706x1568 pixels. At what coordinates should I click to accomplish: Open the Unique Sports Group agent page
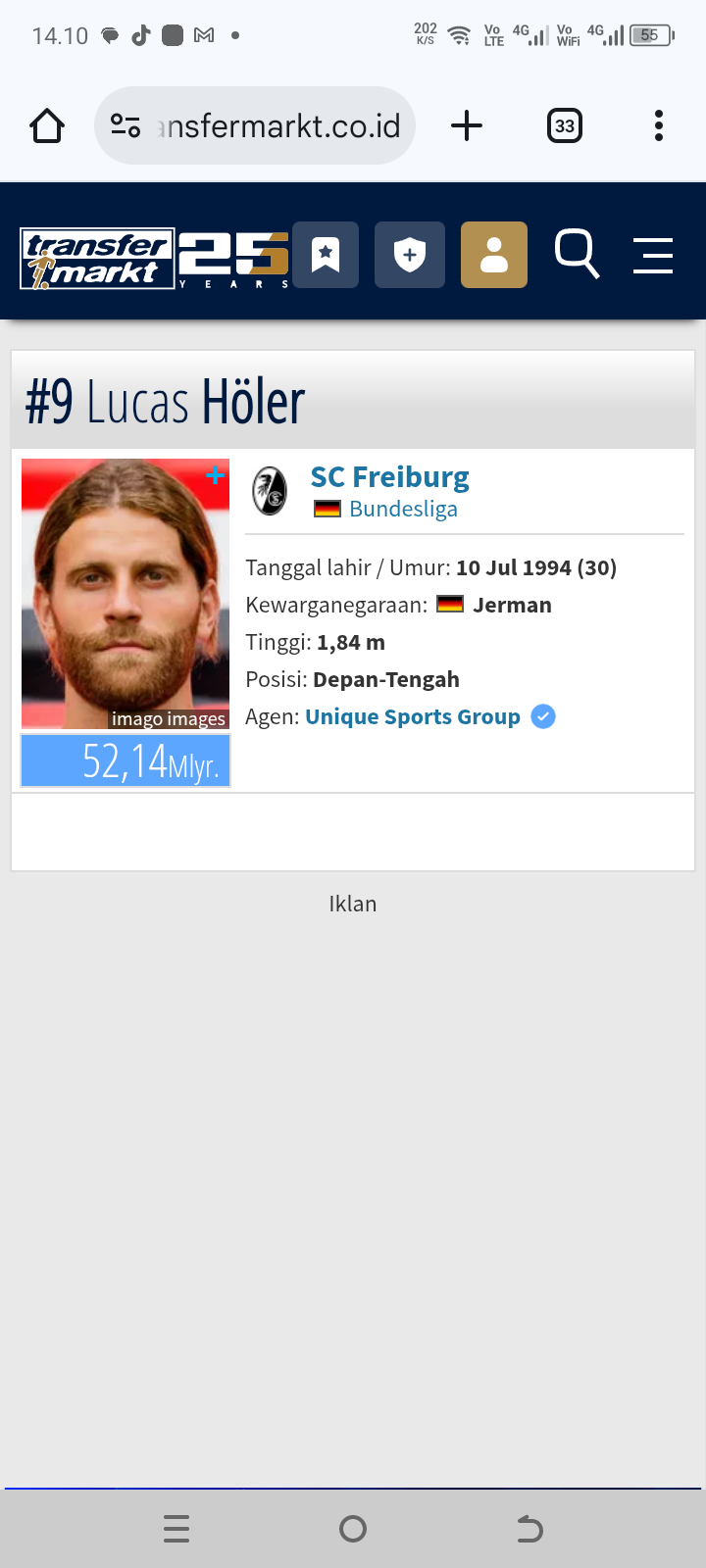click(412, 717)
